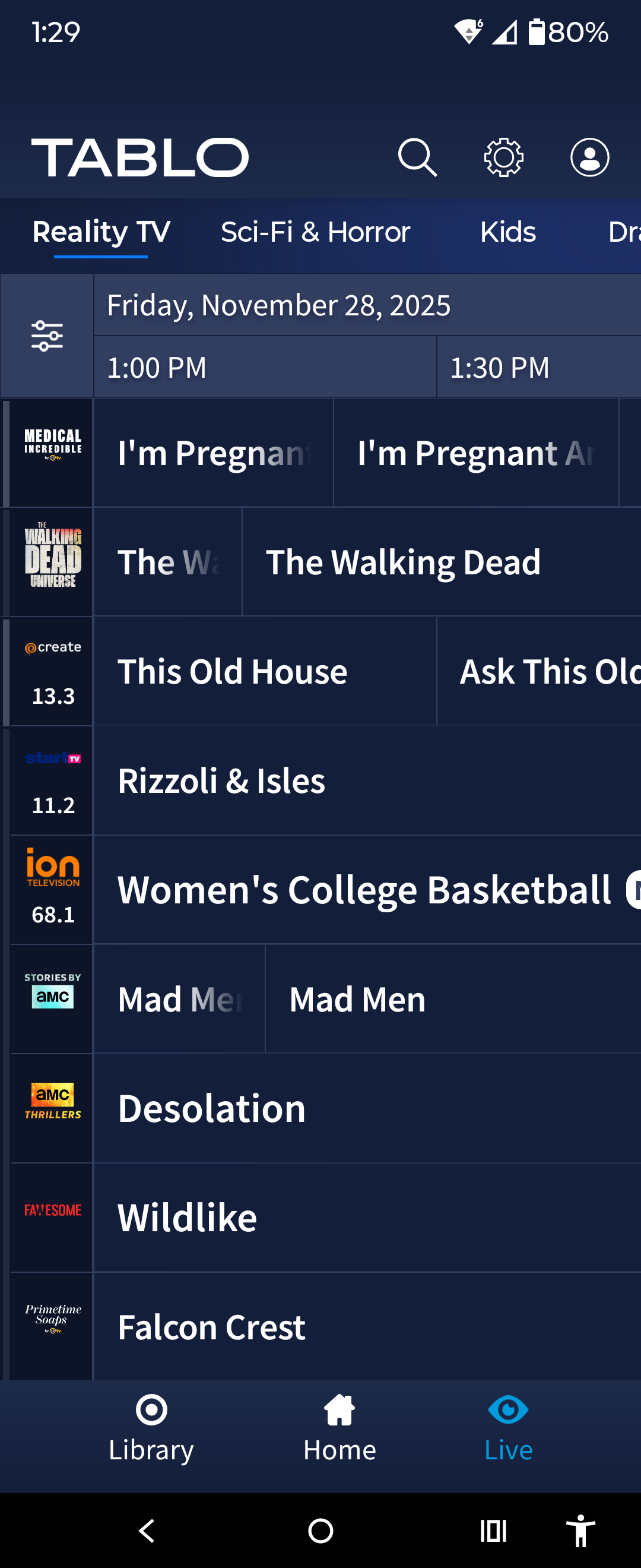This screenshot has height=1568, width=641.
Task: Open the guide filter options
Action: click(x=47, y=336)
